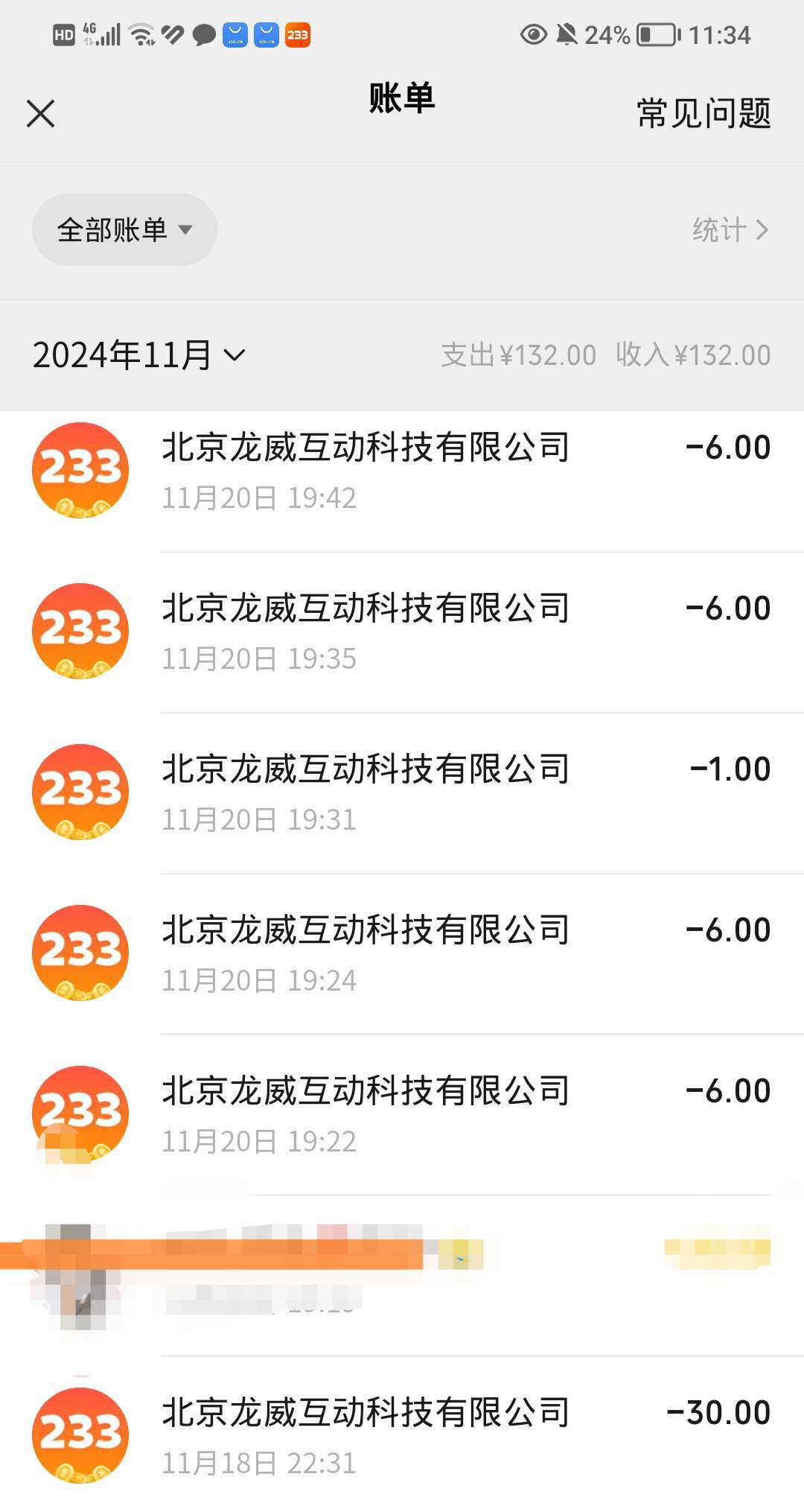Select month via 2024年11月 picker
The height and width of the screenshot is (1512, 804).
(x=138, y=355)
